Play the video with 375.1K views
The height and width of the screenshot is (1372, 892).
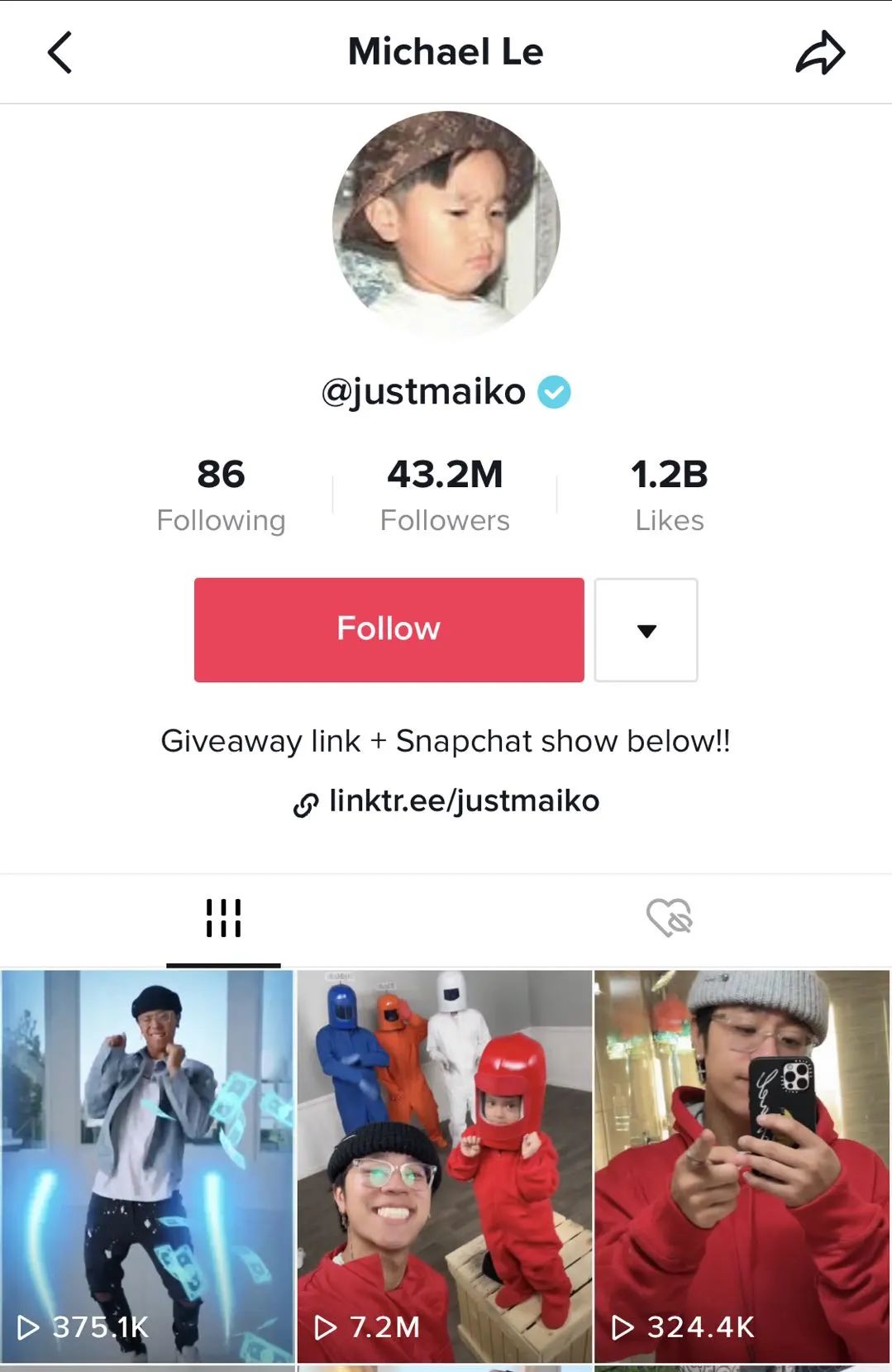click(x=148, y=1166)
